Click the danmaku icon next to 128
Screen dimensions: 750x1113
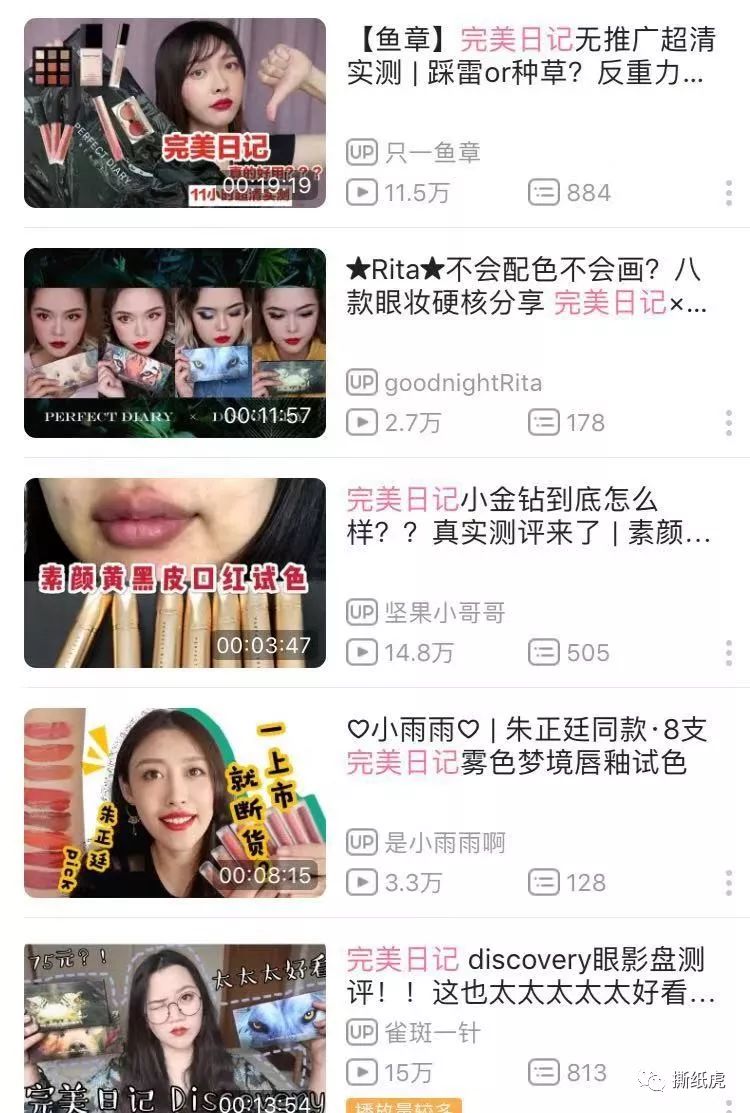[543, 883]
